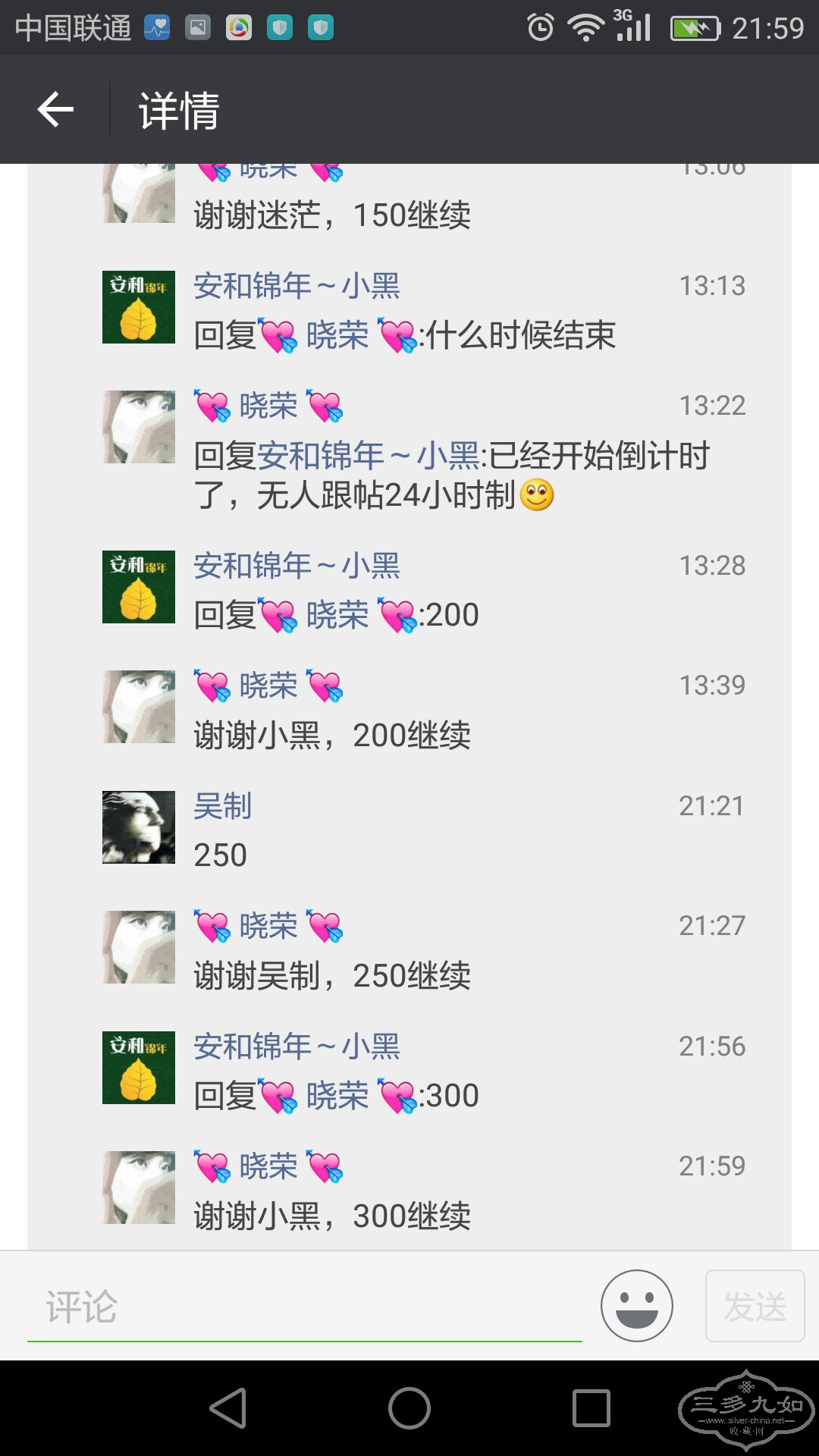Tap 吴制's avatar picture

coord(139,827)
